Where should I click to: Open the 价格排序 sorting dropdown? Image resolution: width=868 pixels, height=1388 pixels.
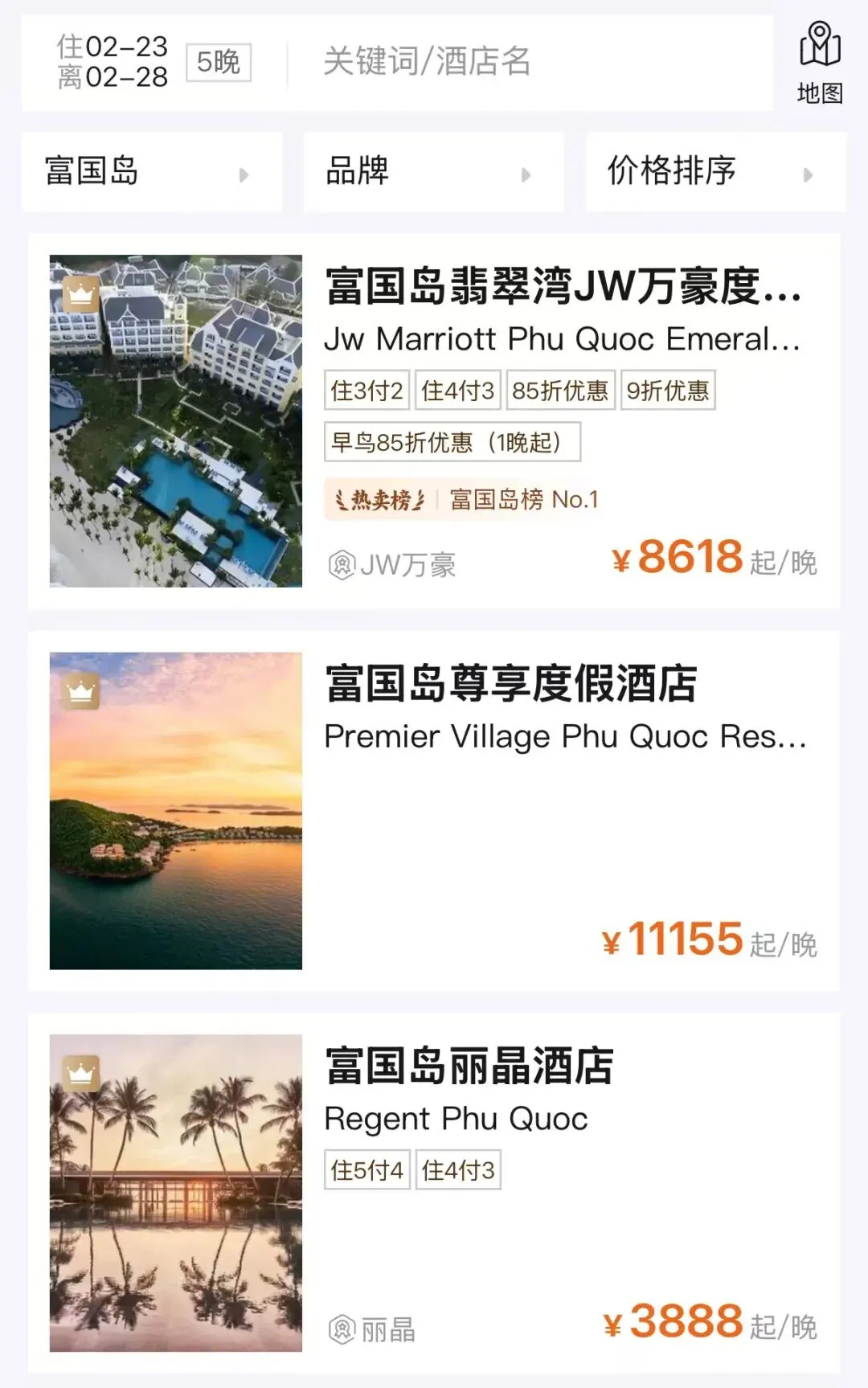tap(714, 172)
